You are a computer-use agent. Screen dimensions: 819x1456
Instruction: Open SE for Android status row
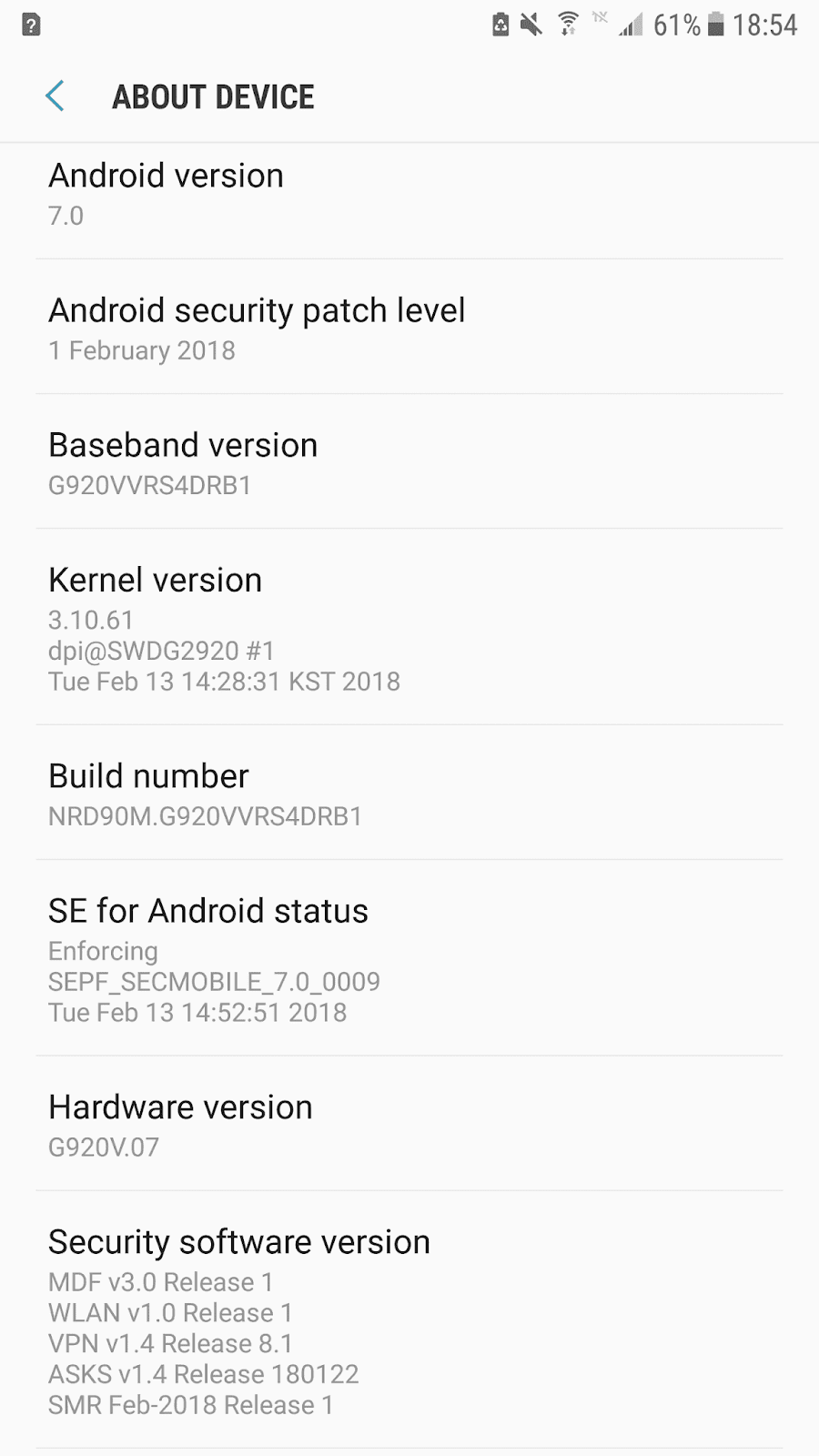[x=409, y=959]
